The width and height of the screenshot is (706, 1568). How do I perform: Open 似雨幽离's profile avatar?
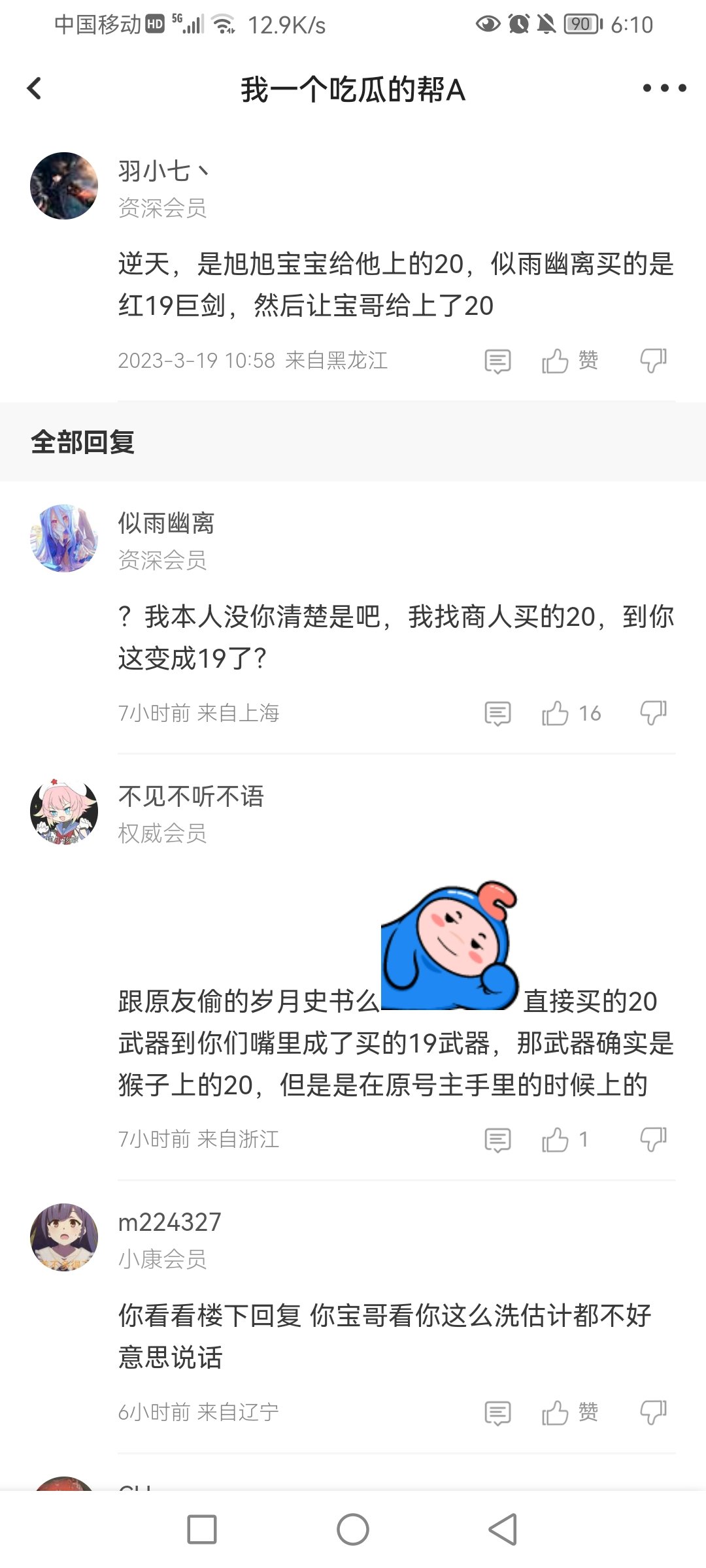64,538
